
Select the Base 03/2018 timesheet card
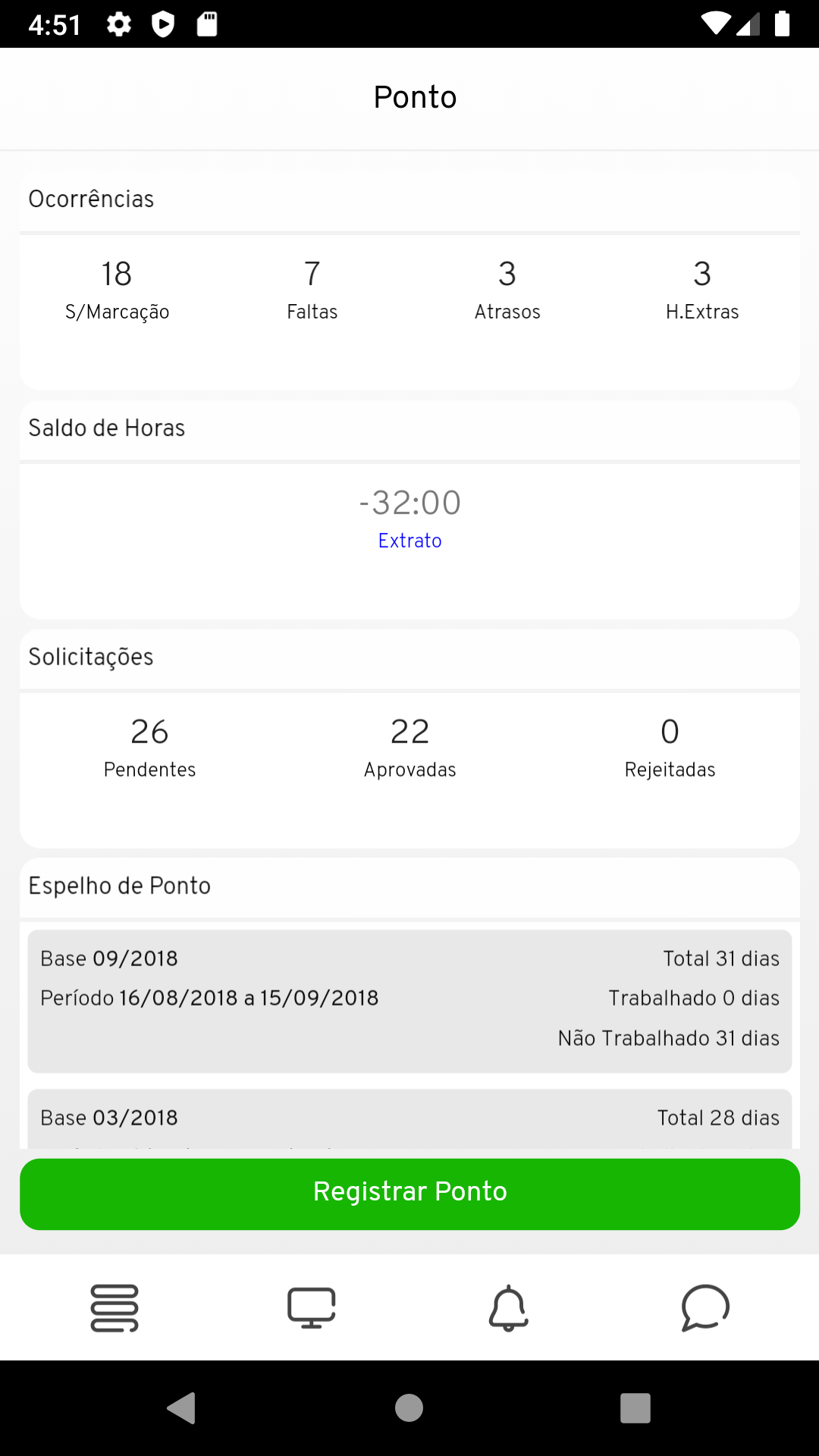pos(409,1119)
